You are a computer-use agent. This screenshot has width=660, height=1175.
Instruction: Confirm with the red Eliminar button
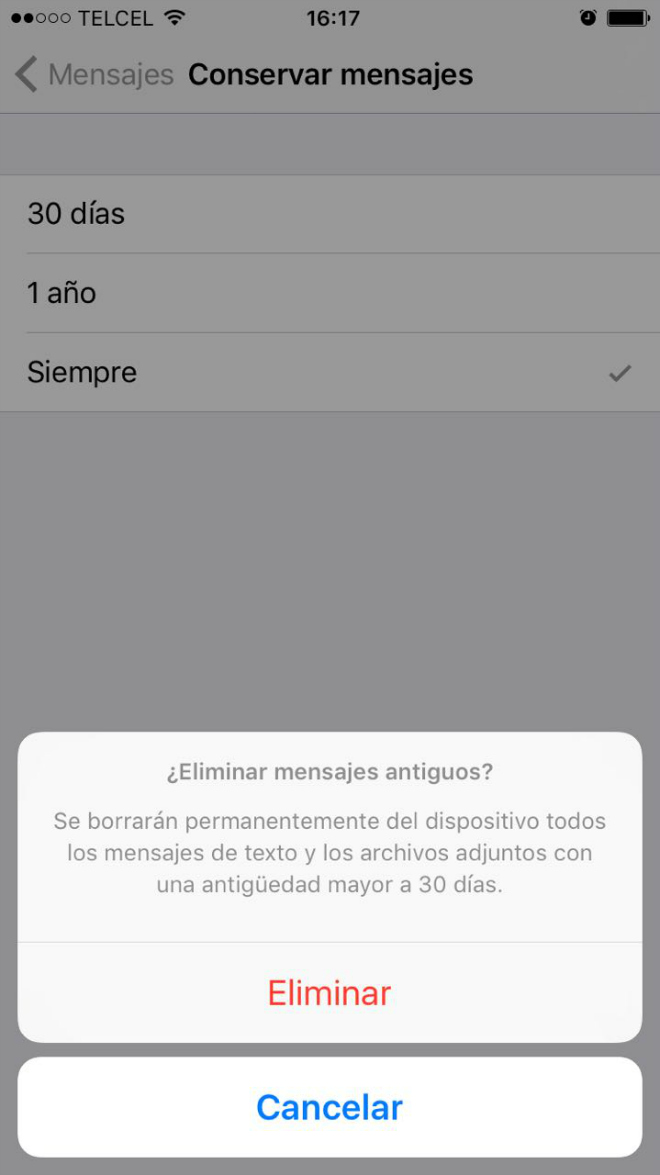click(x=329, y=993)
